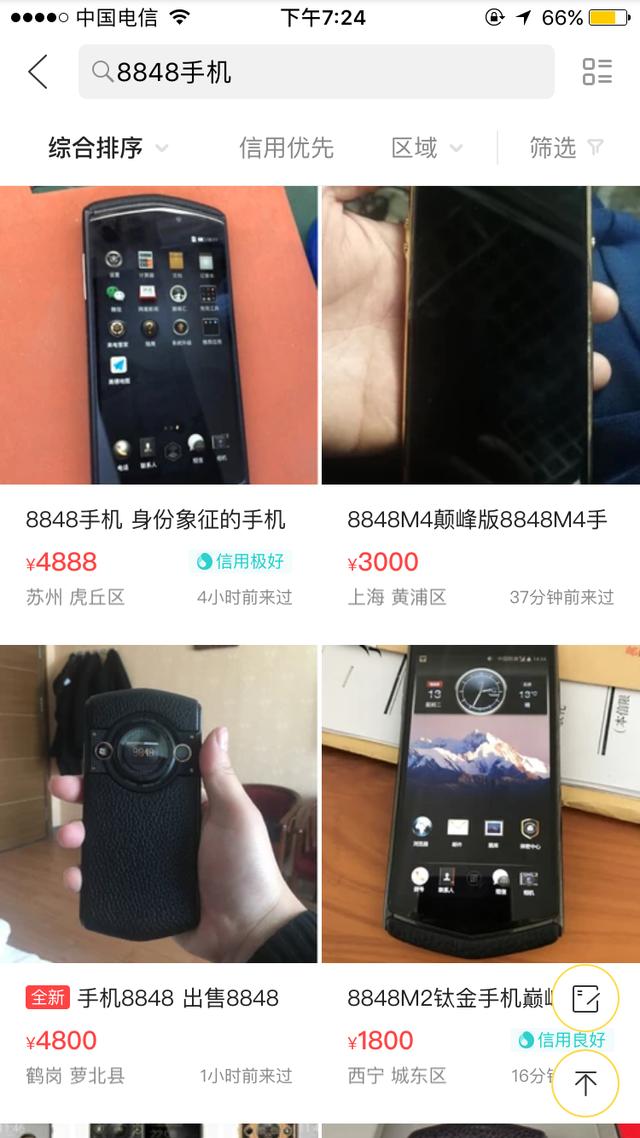Switch results to list view layout
This screenshot has height=1138, width=640.
597,72
